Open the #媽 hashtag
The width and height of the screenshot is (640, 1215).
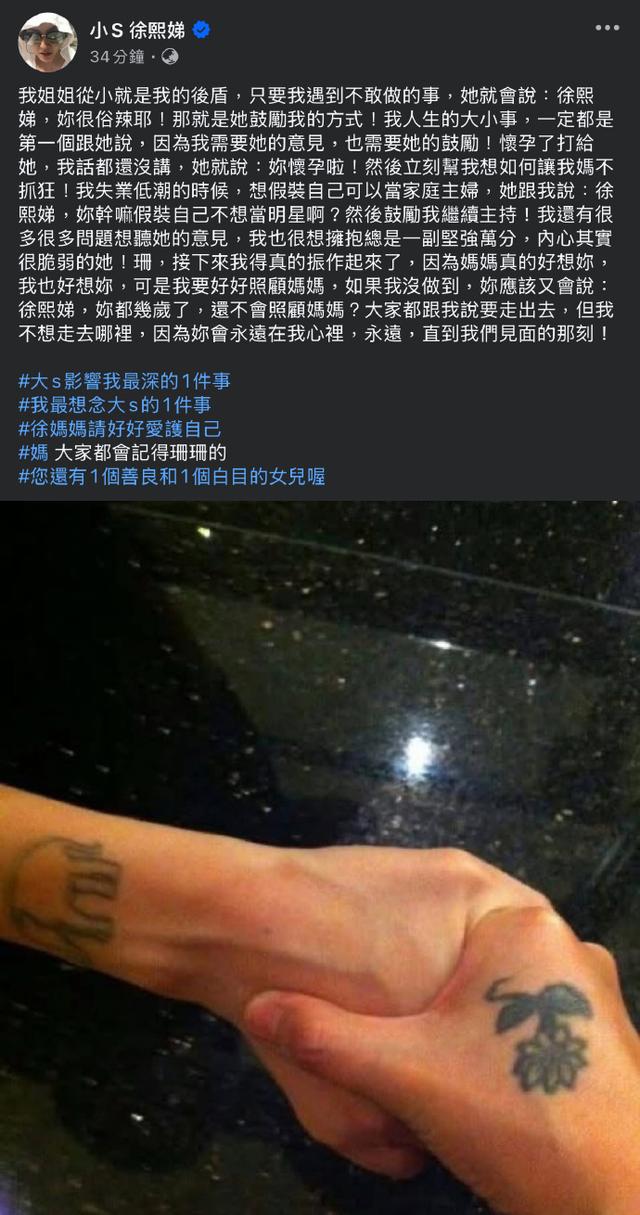(32, 452)
